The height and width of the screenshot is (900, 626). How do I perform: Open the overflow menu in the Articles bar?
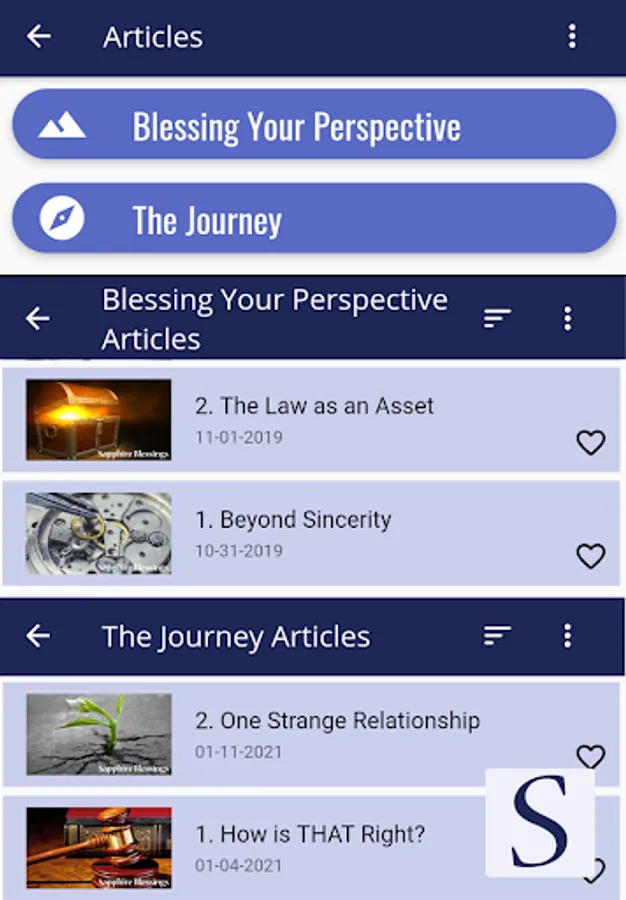(572, 37)
